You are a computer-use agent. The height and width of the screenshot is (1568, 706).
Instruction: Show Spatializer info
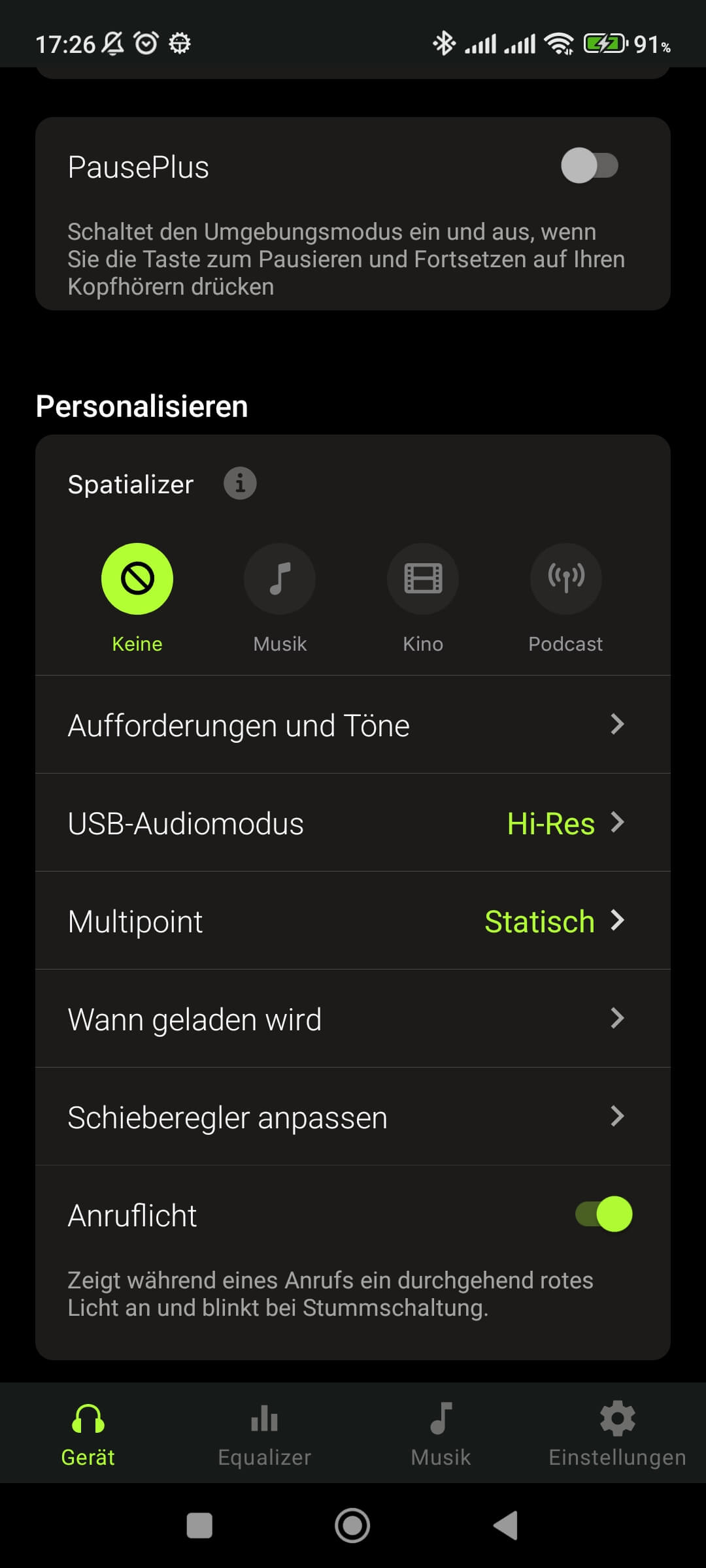coord(240,484)
